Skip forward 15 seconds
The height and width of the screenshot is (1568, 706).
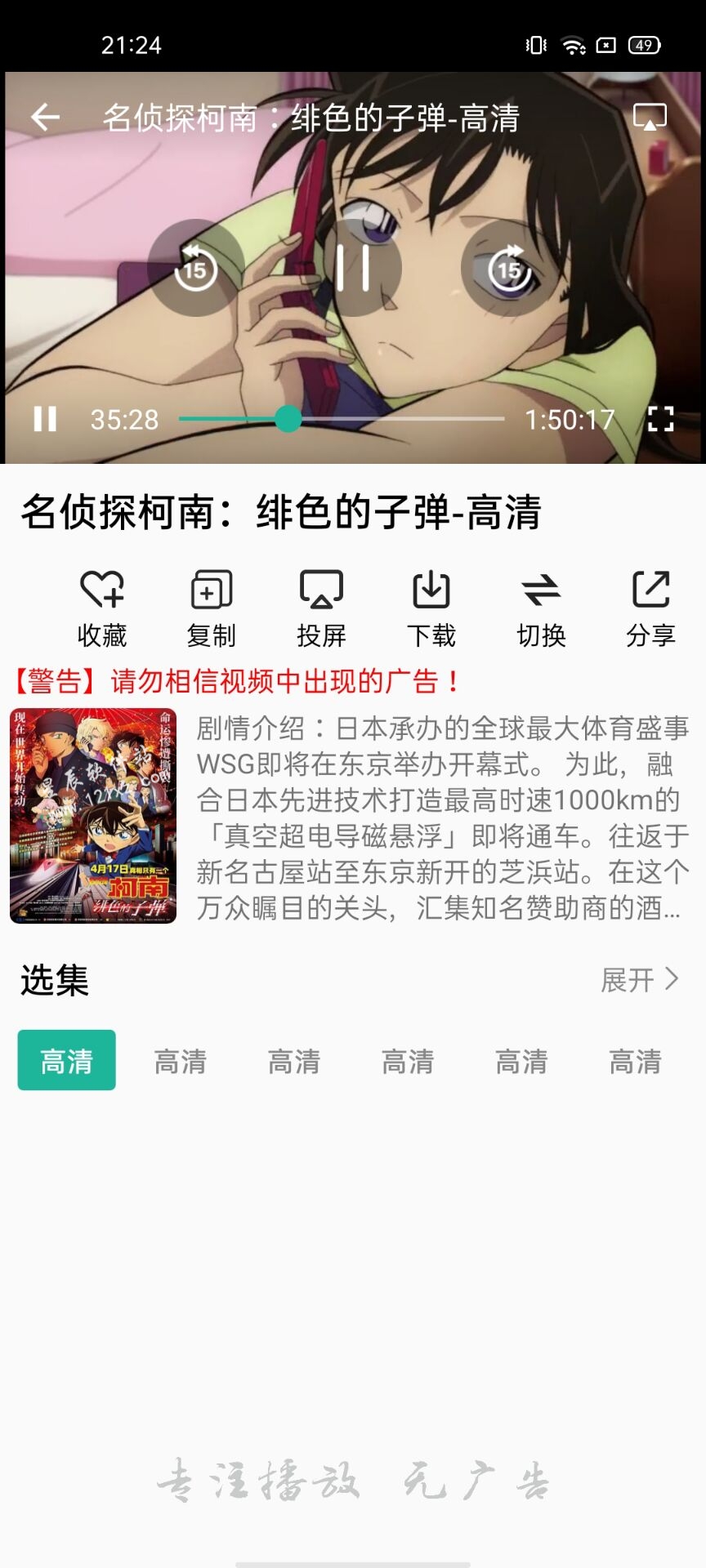pos(510,268)
